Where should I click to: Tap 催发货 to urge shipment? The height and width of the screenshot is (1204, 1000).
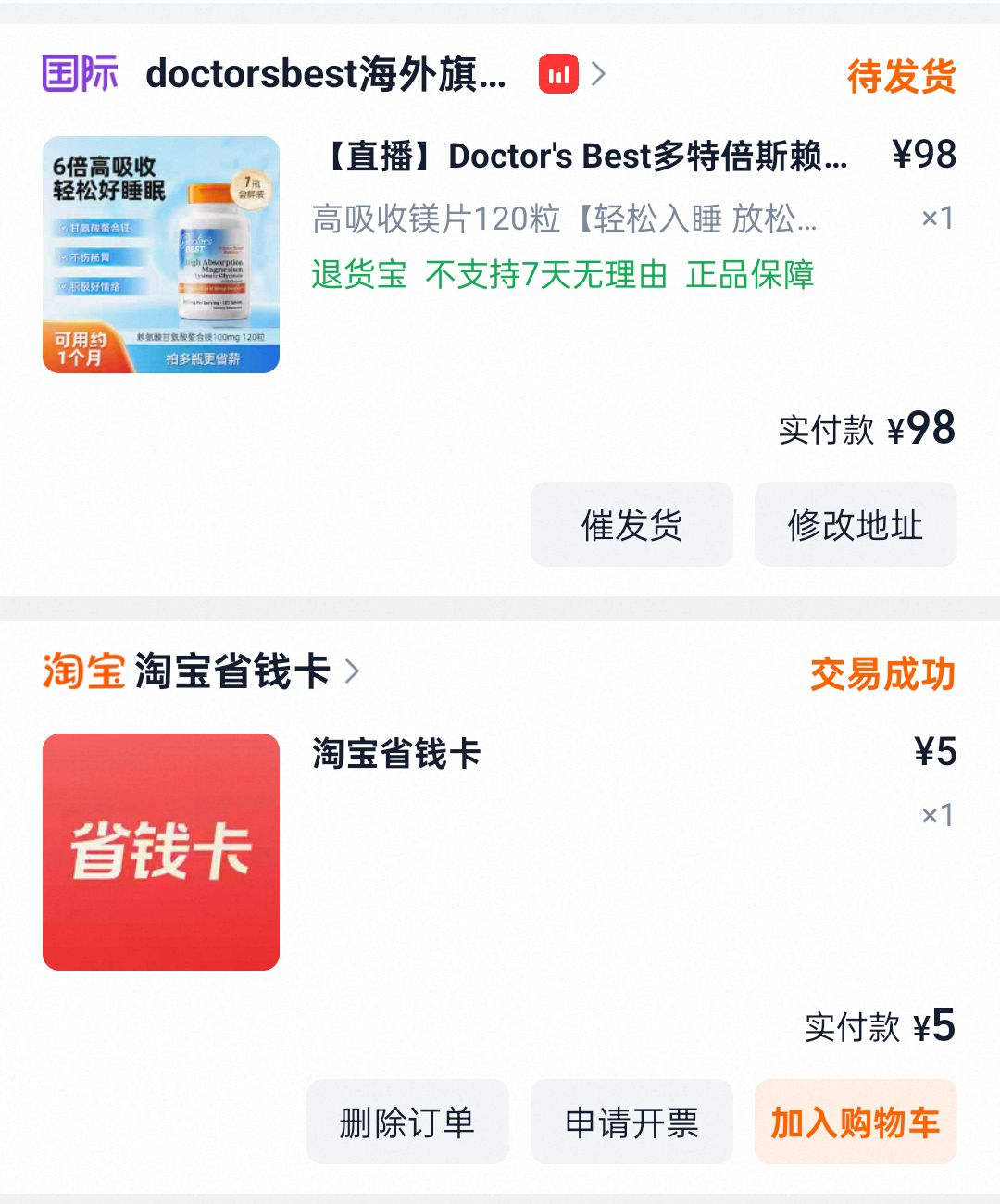[631, 524]
